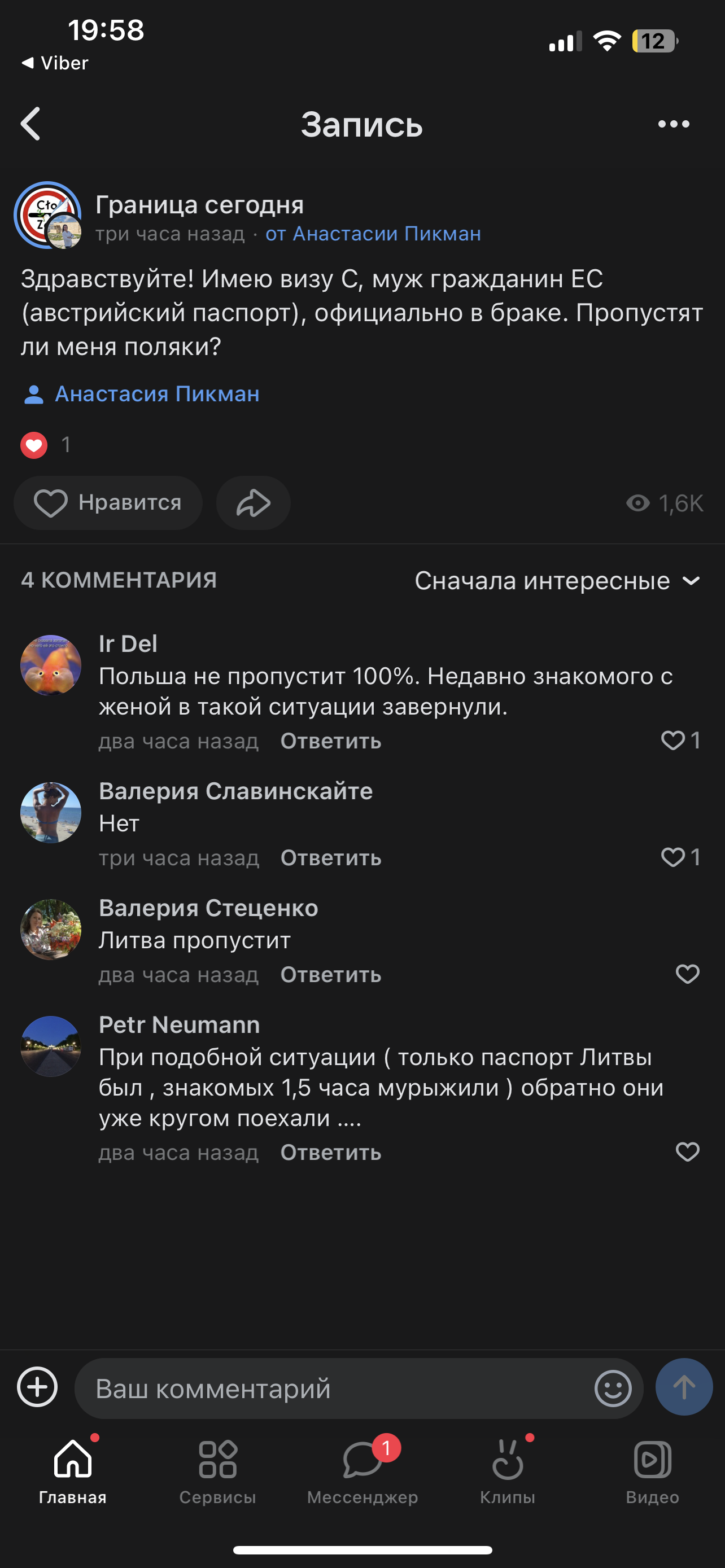Go back from the Запись screen
The image size is (725, 1568).
pos(30,124)
